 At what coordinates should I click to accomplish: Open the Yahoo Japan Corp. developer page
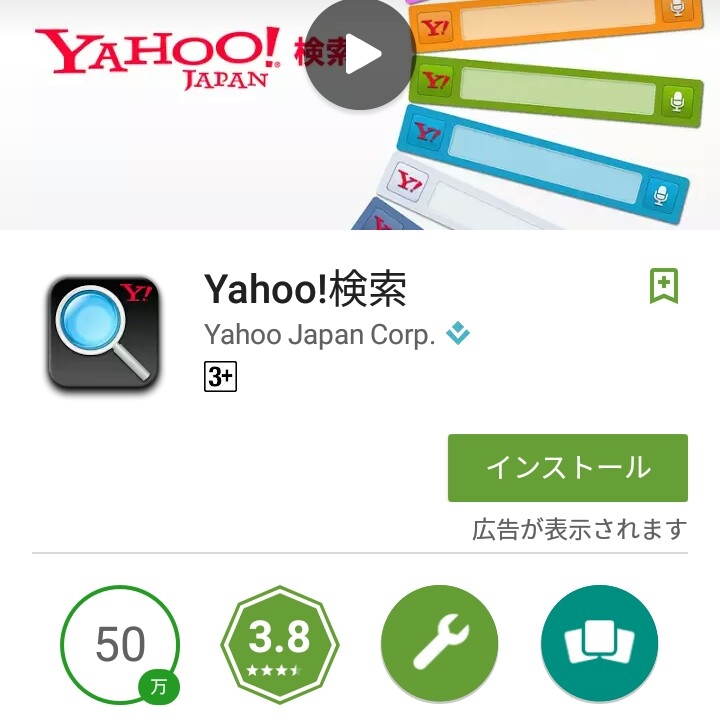319,334
